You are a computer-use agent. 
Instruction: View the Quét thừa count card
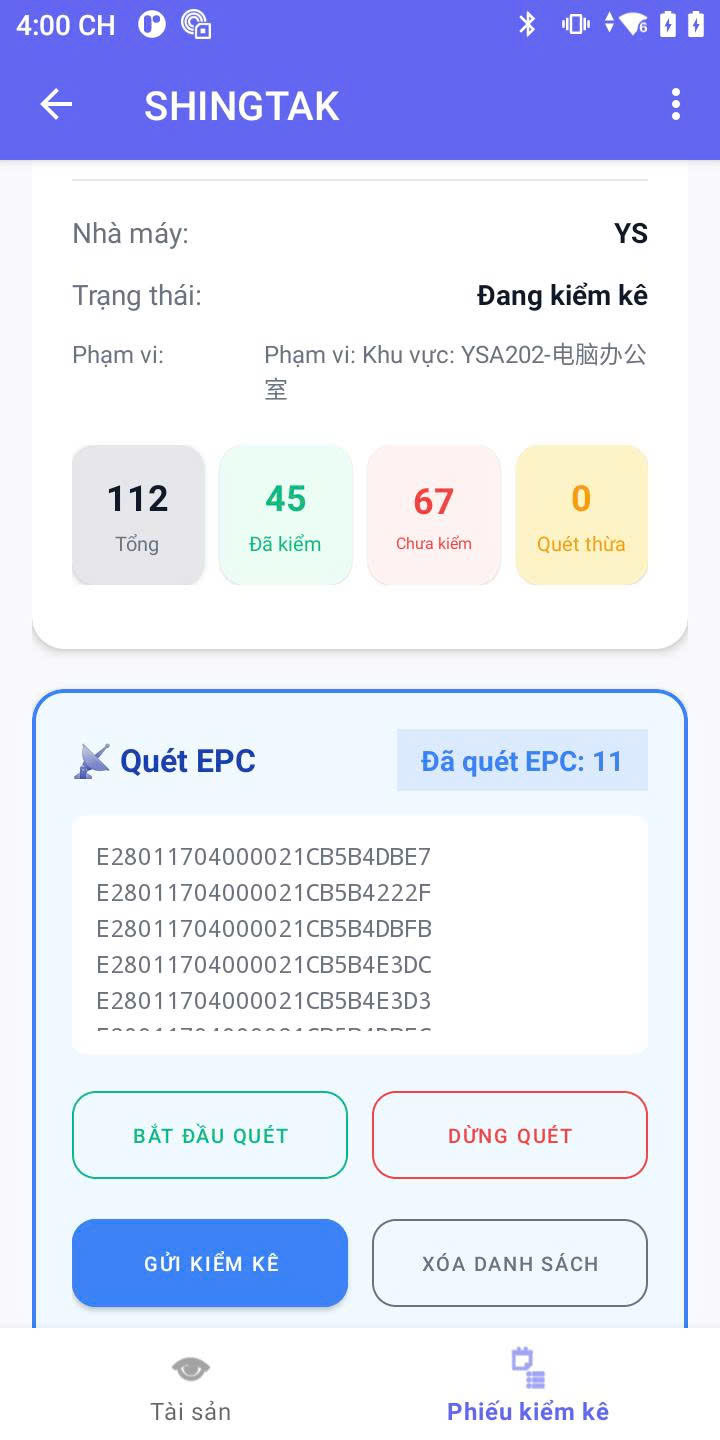point(581,515)
